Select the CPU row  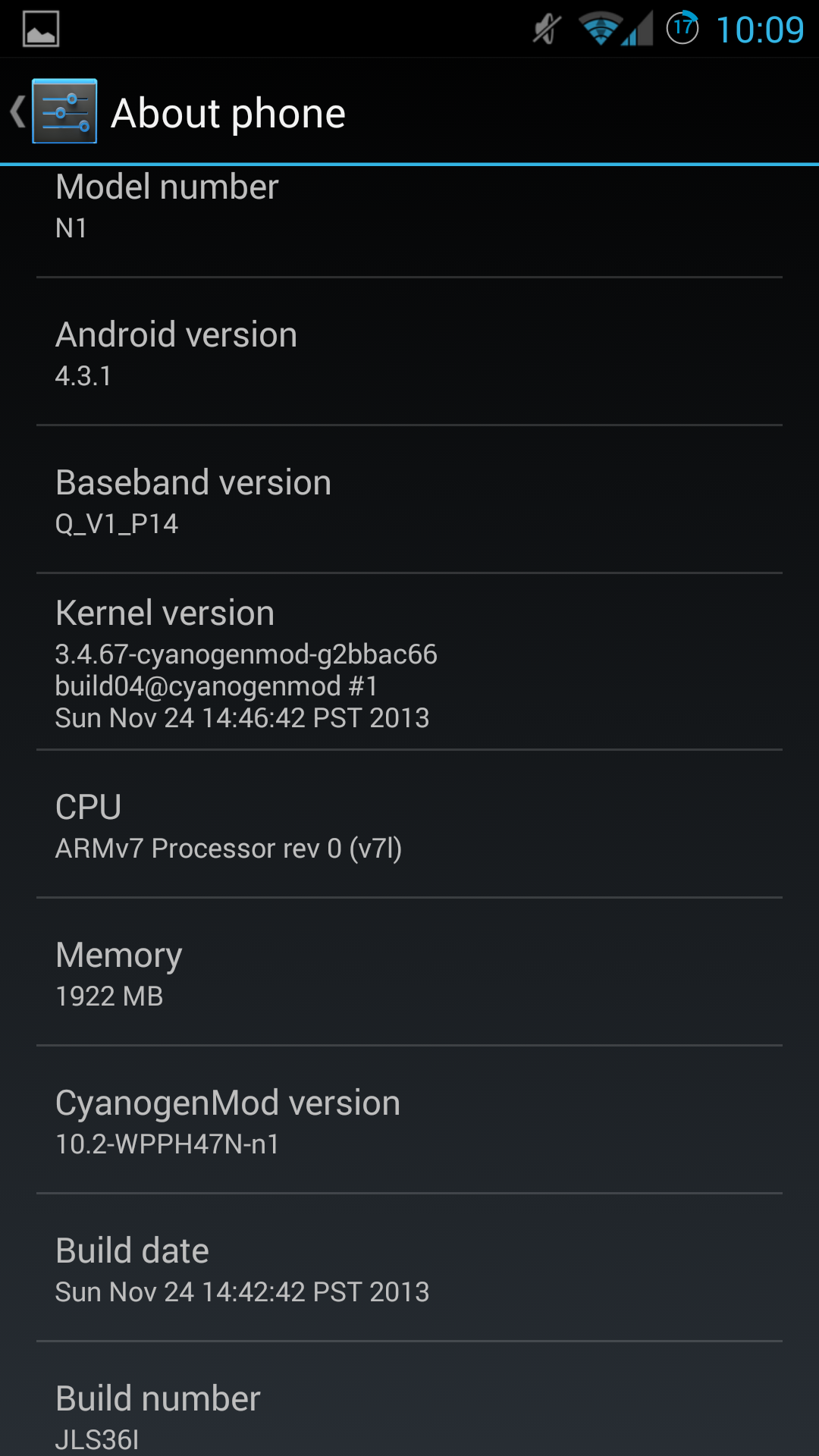coord(409,825)
